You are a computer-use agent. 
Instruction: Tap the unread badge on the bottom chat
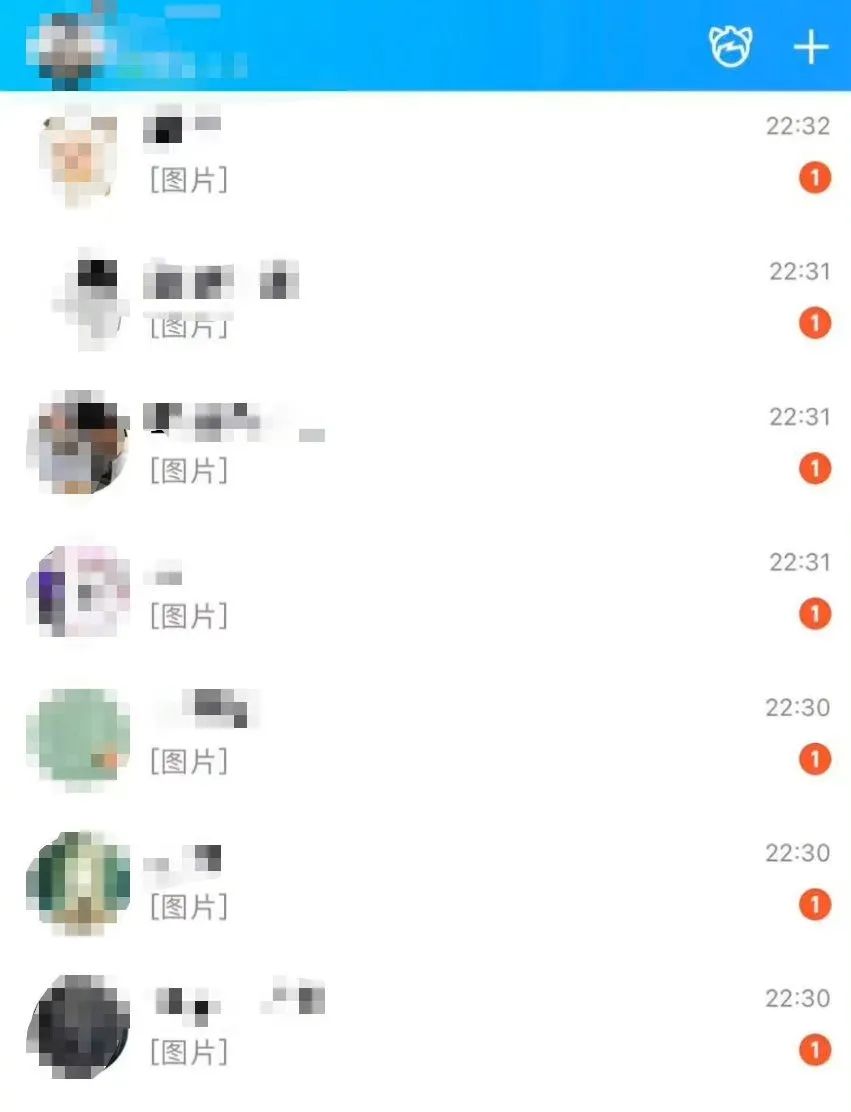coord(816,1052)
